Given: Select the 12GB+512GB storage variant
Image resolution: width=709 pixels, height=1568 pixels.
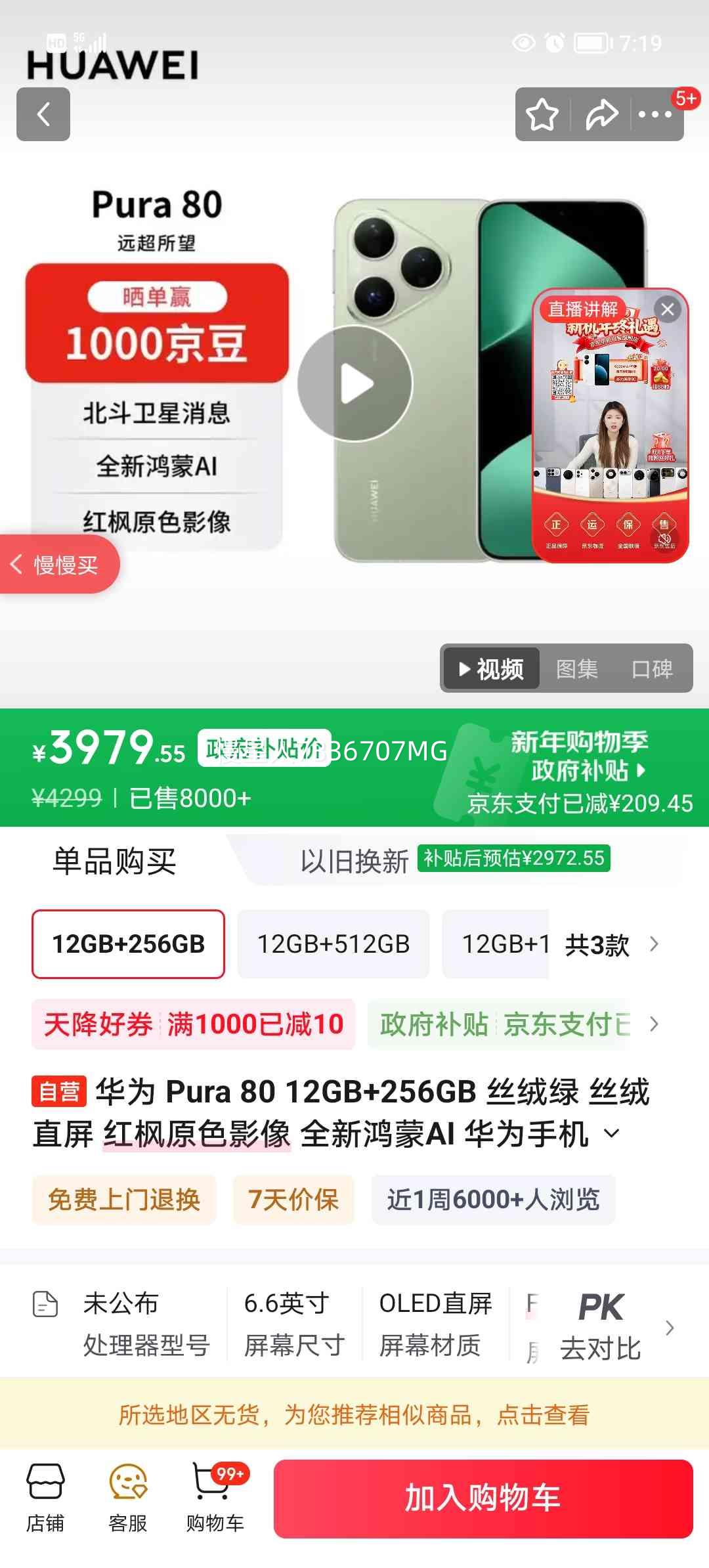Looking at the screenshot, I should click(x=333, y=944).
